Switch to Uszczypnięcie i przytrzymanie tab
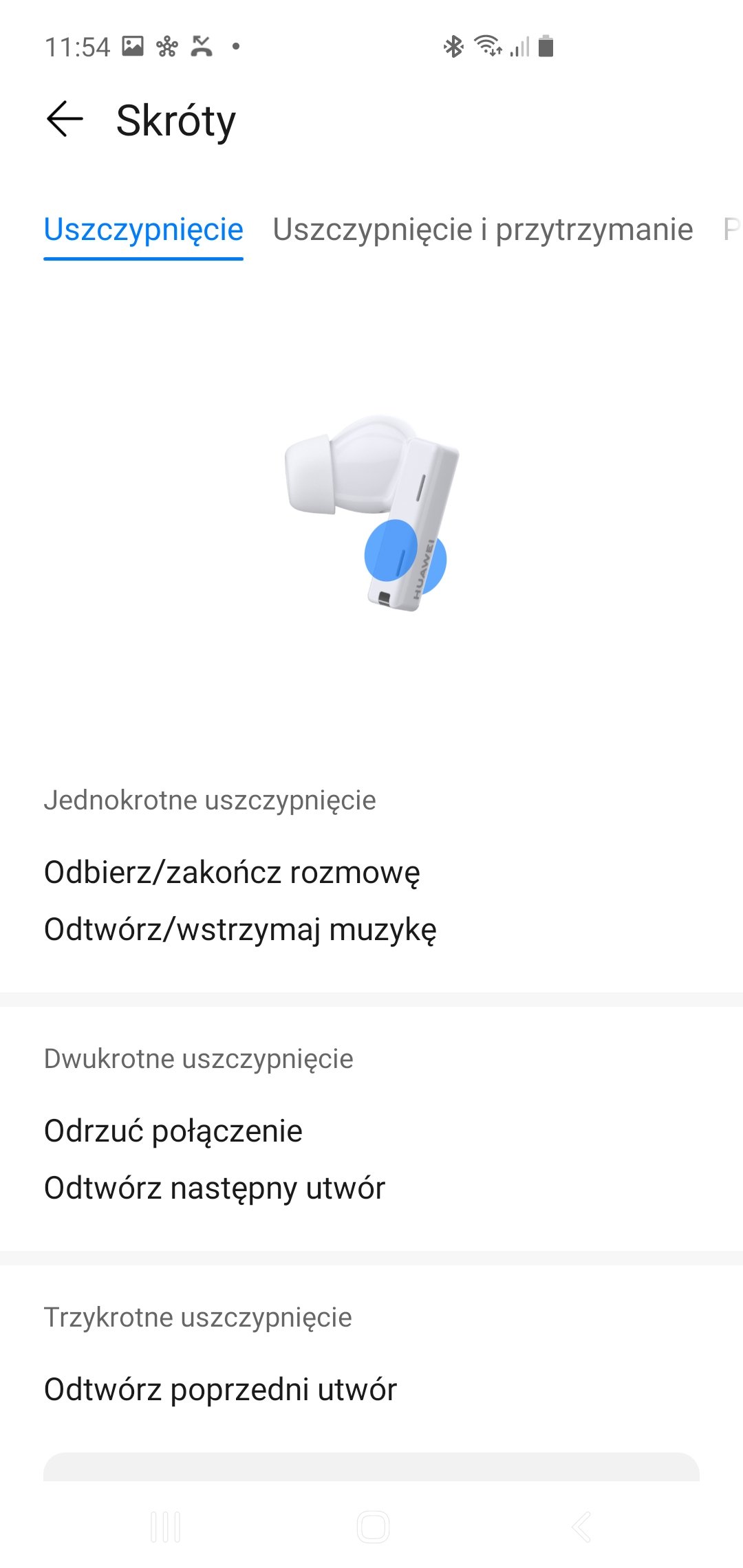743x1568 pixels. (482, 230)
